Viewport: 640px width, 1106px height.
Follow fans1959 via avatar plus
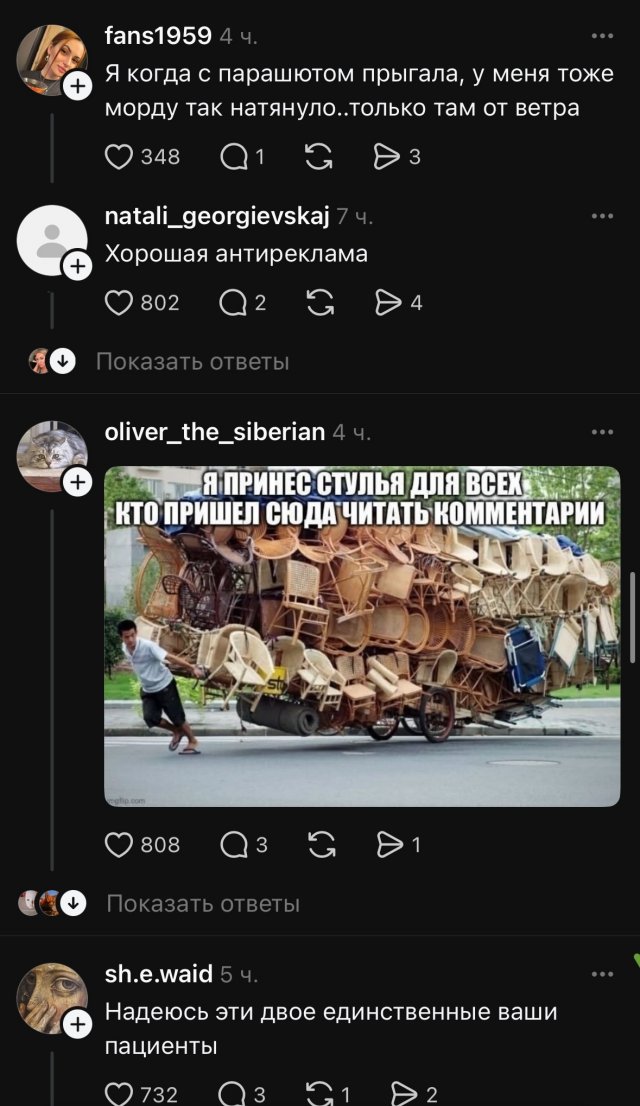tap(77, 87)
